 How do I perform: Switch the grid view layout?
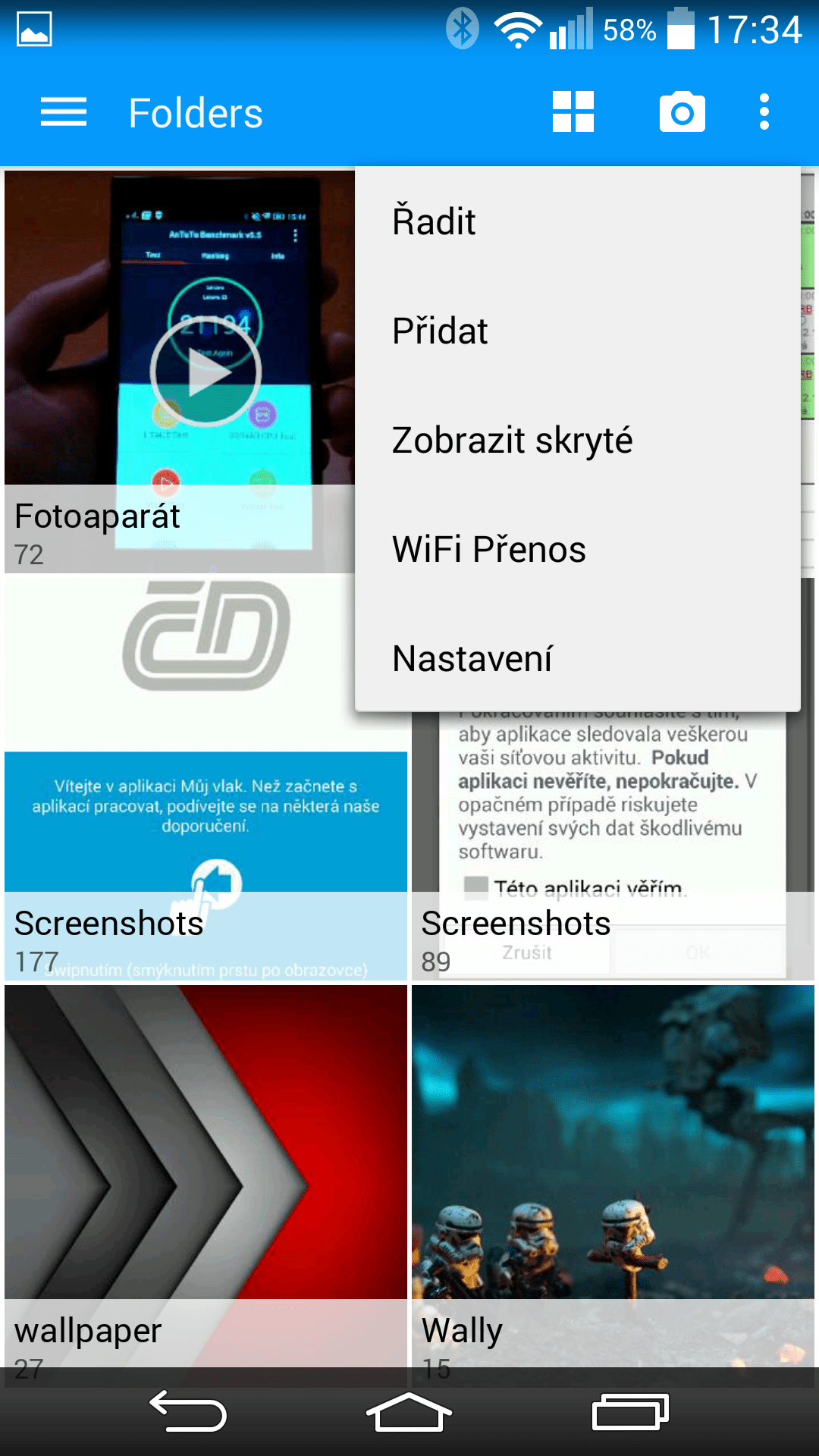click(x=573, y=112)
